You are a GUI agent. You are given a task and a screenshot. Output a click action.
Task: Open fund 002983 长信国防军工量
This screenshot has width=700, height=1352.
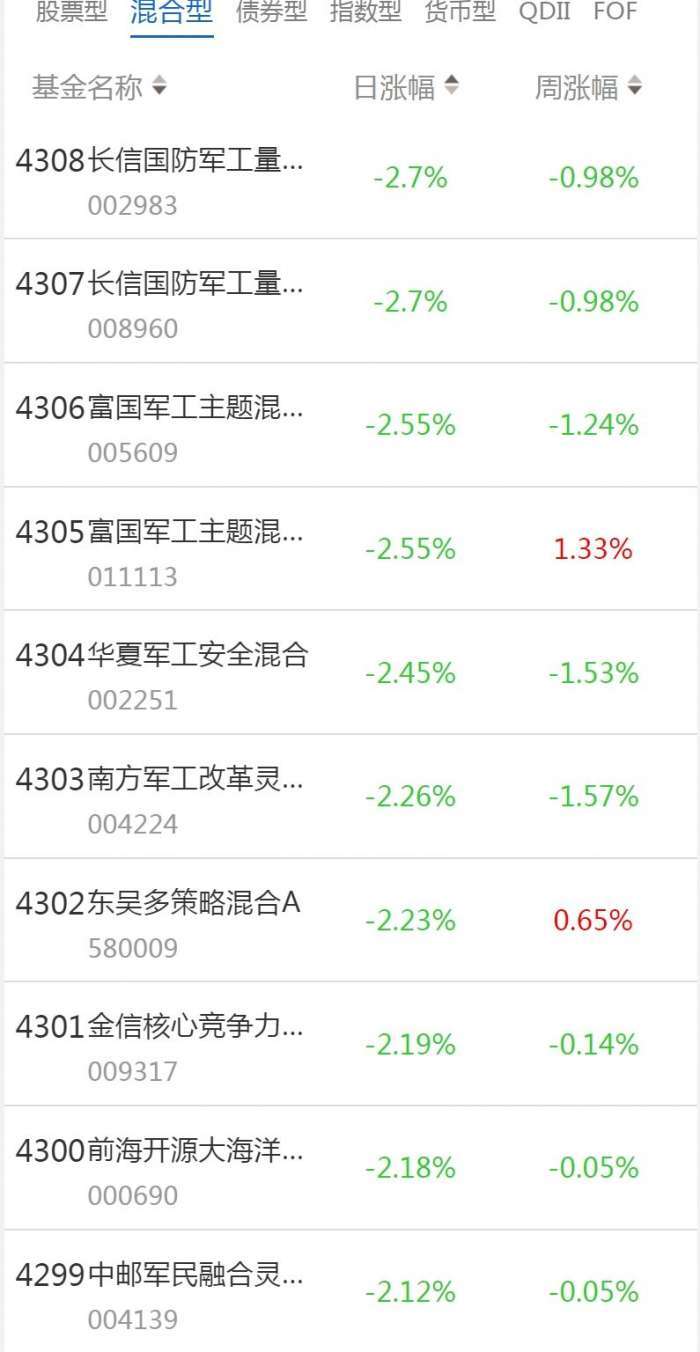click(x=160, y=178)
